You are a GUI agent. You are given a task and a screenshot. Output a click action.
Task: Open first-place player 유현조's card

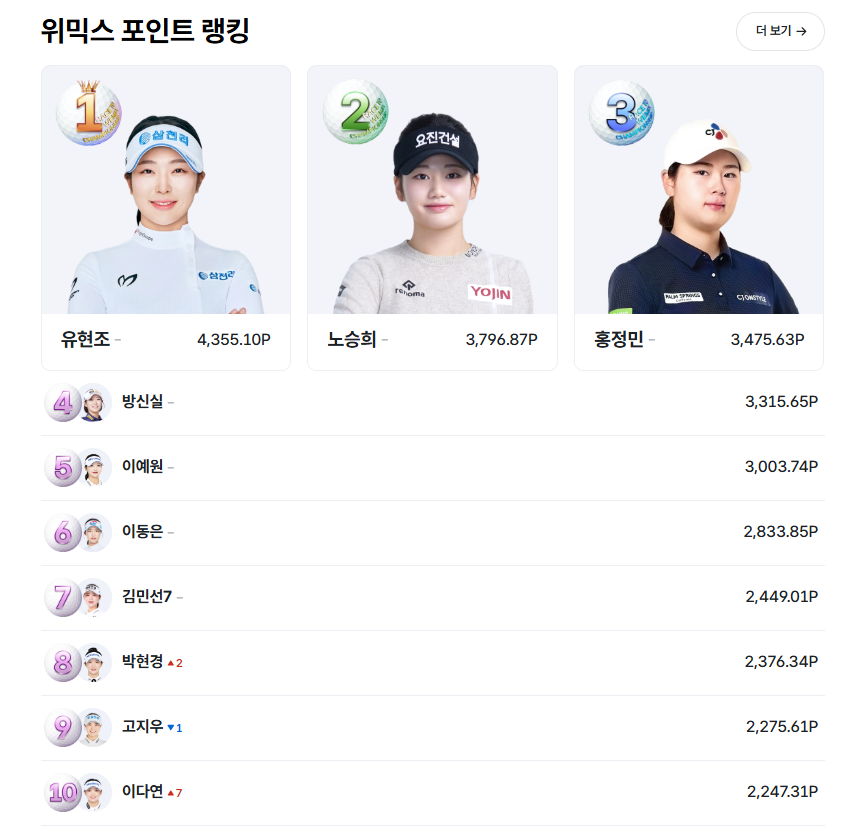[x=166, y=218]
